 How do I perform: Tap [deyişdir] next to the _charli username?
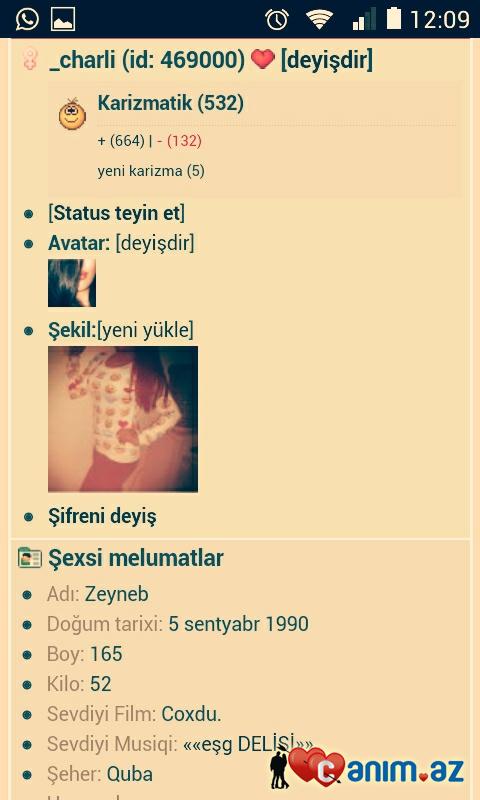(x=326, y=61)
